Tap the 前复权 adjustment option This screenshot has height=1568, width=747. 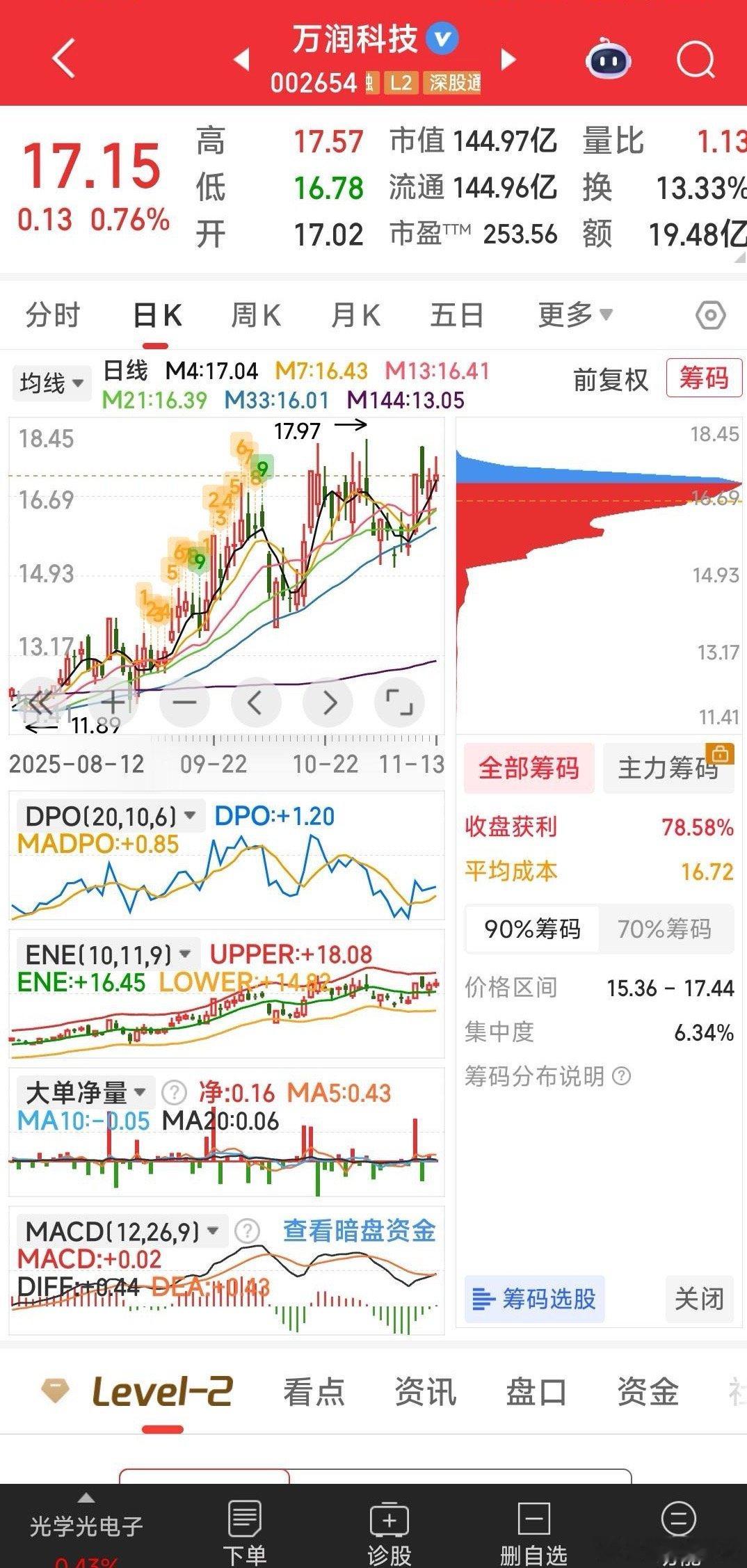coord(610,380)
